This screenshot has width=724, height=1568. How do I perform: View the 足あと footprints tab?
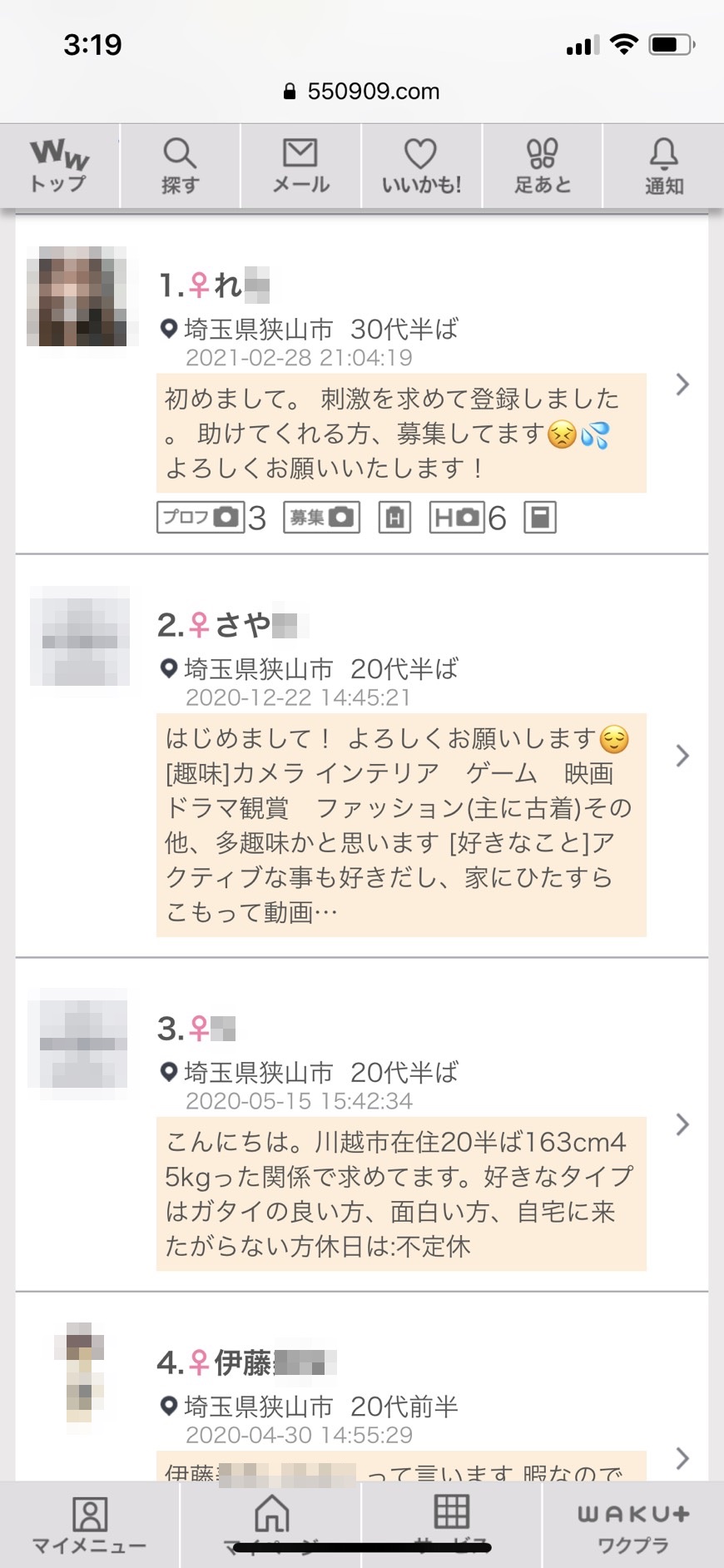click(542, 166)
